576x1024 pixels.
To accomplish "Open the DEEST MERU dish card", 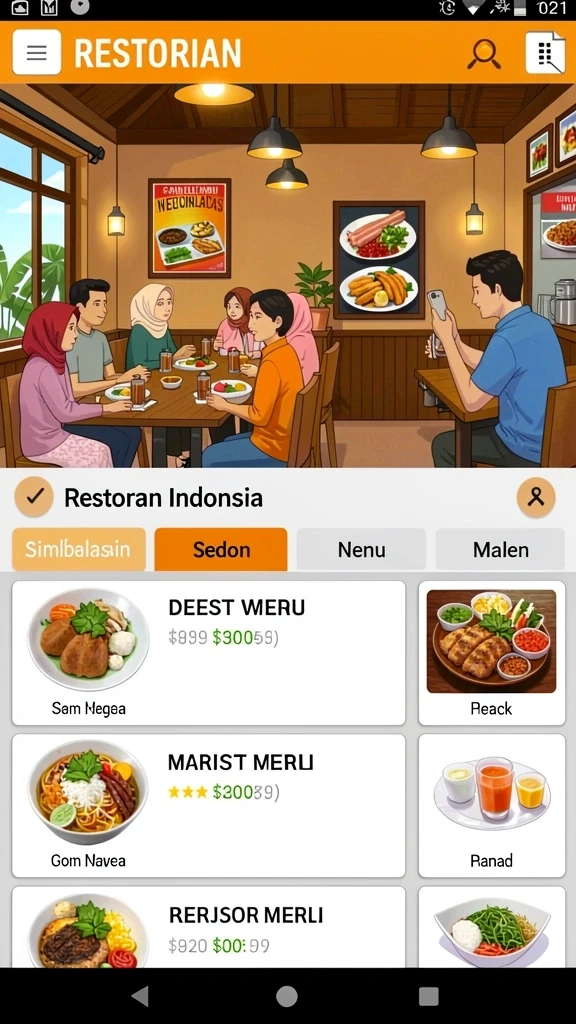I will coord(208,653).
